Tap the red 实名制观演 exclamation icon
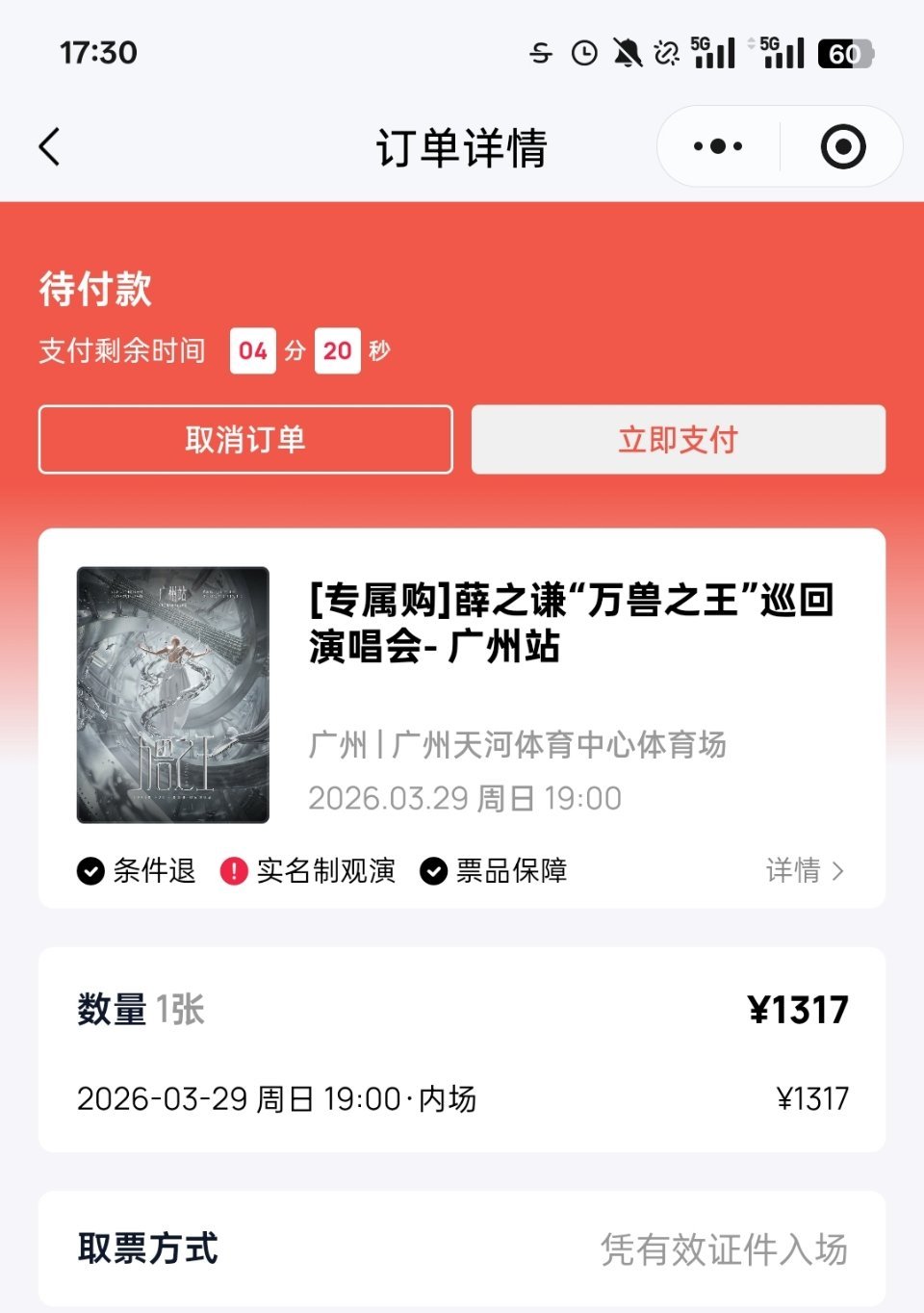Image resolution: width=924 pixels, height=1313 pixels. (234, 871)
